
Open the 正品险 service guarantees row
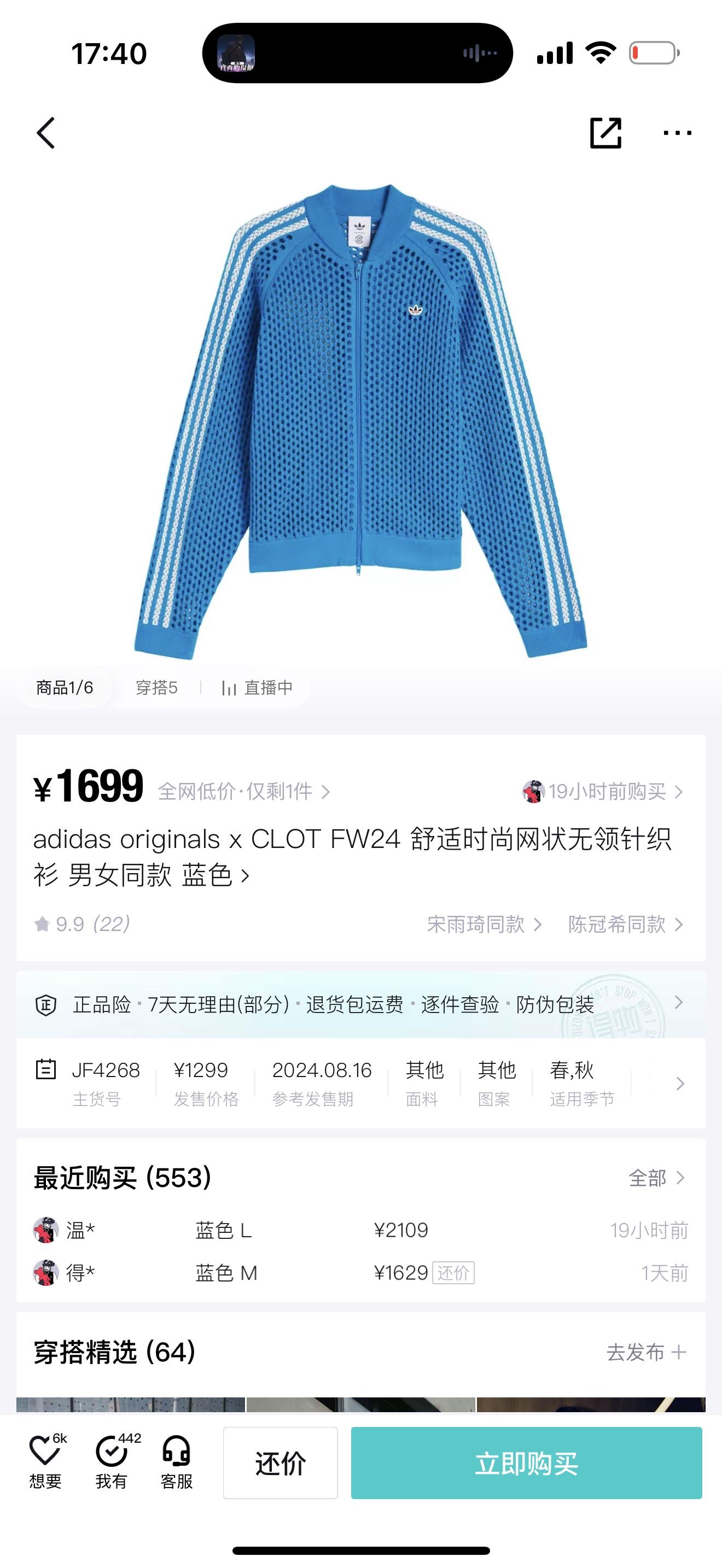(360, 1004)
